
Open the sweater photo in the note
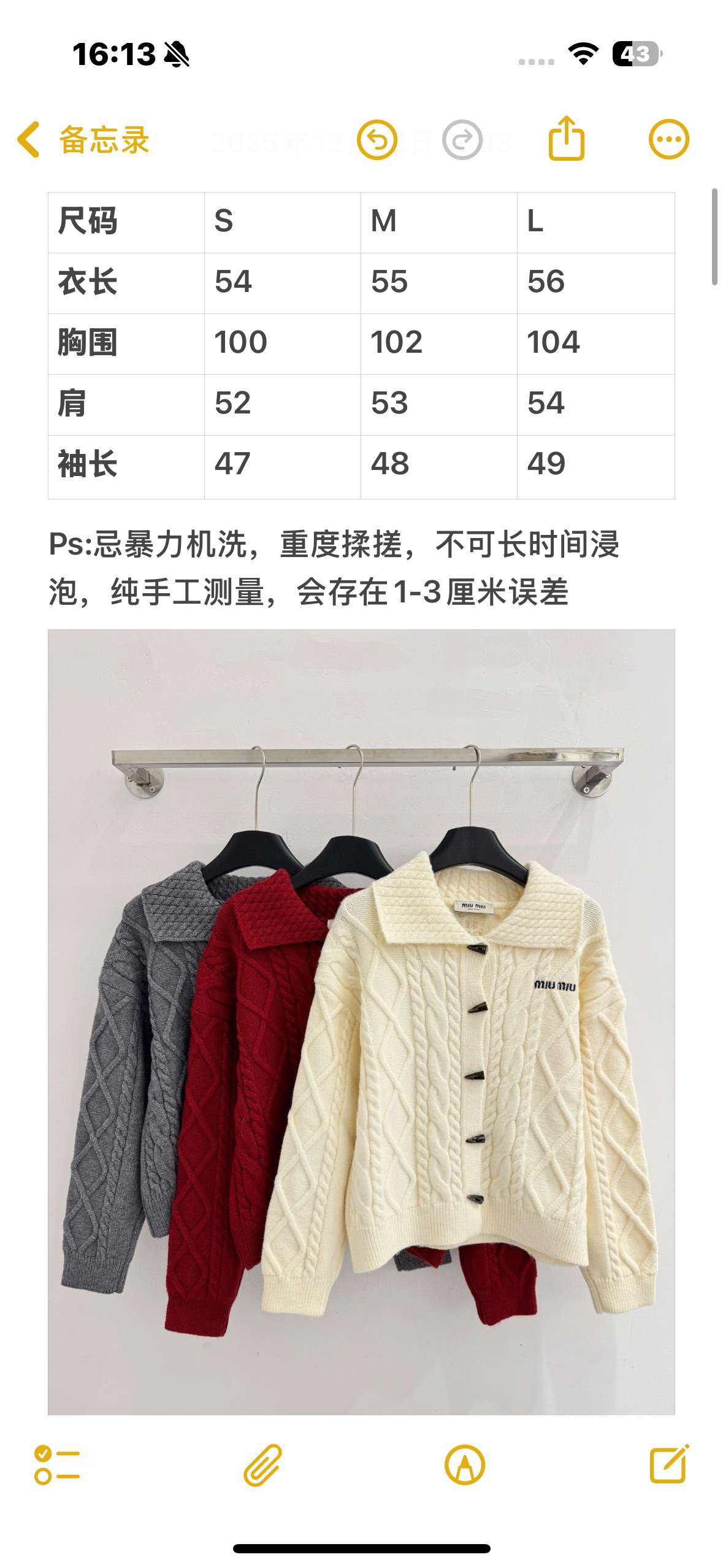pos(361,1021)
